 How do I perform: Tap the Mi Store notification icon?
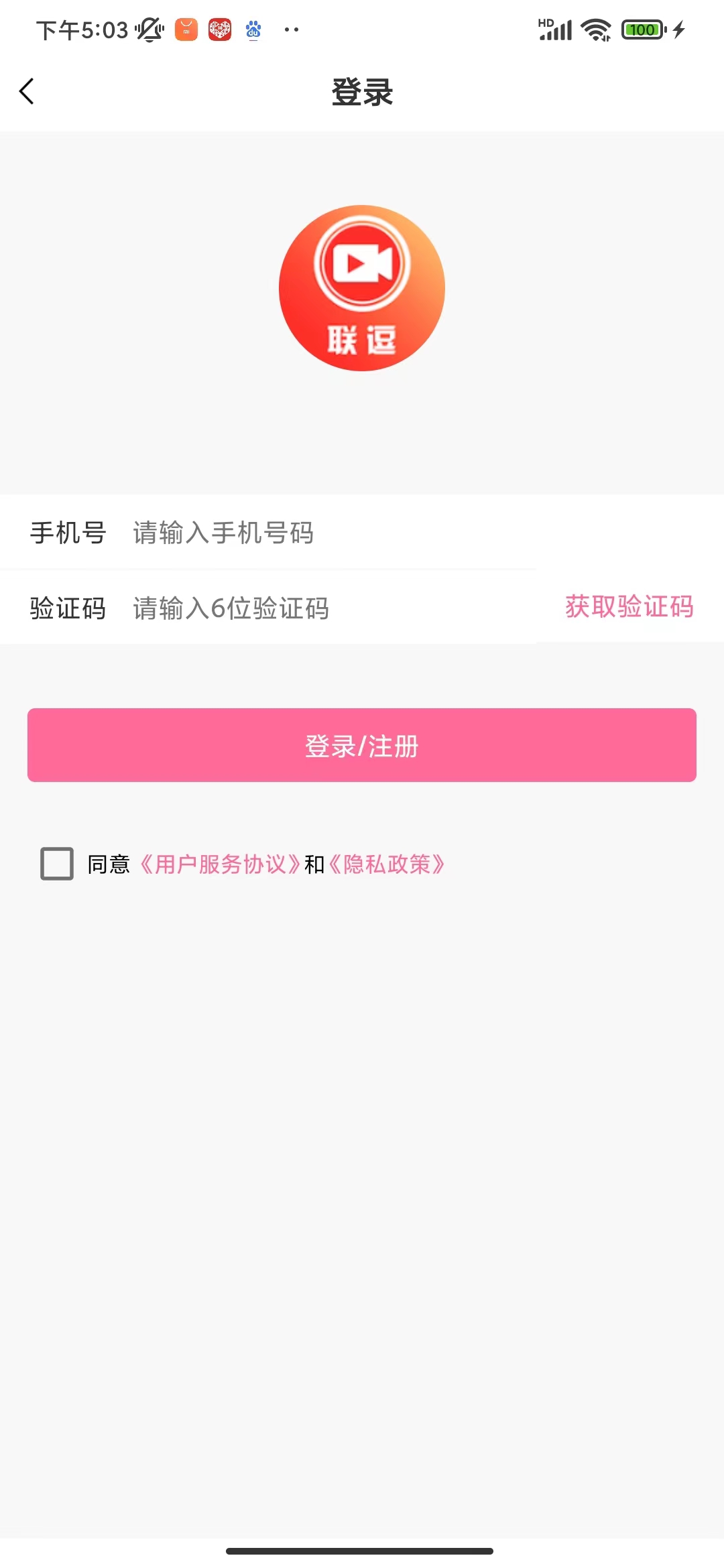click(x=184, y=29)
